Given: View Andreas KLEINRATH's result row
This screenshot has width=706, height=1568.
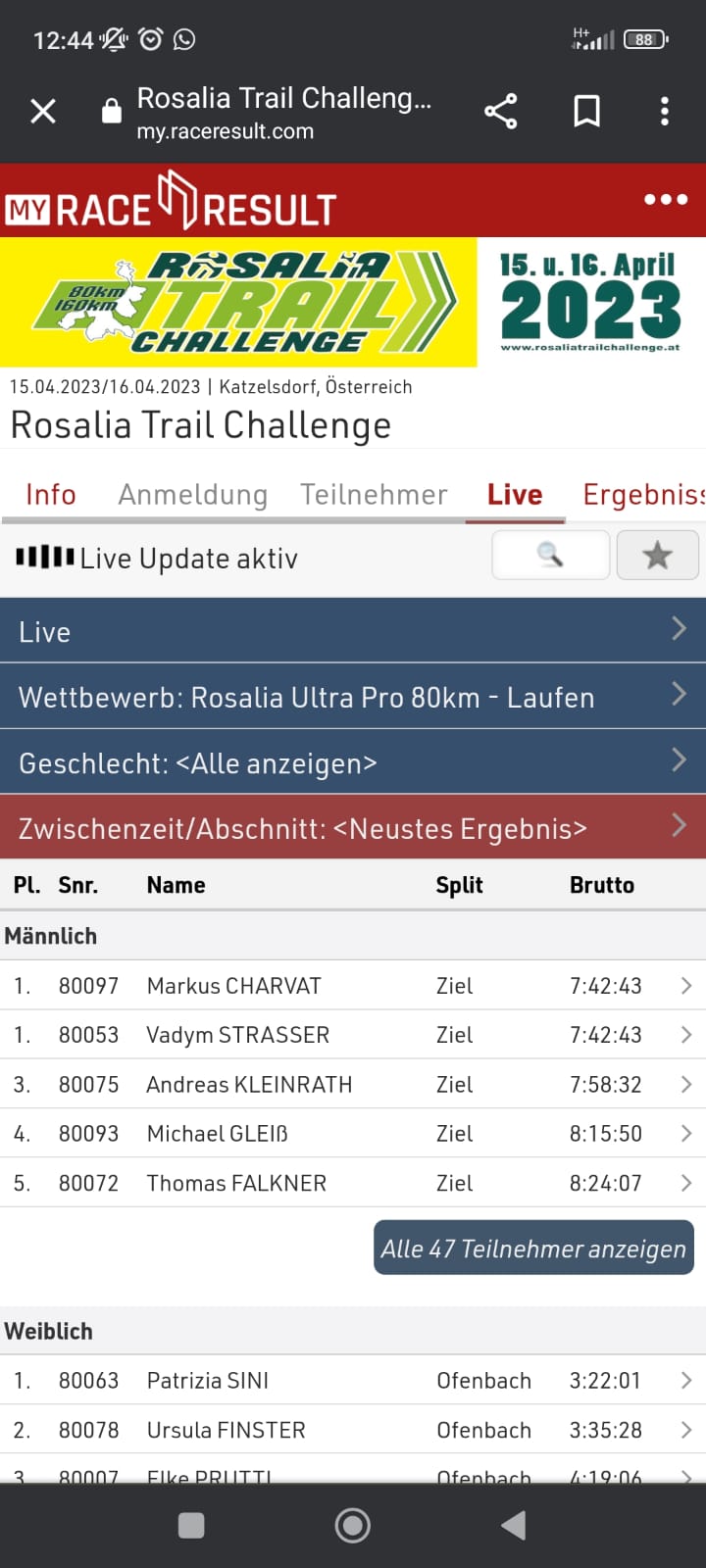Looking at the screenshot, I should [353, 1084].
